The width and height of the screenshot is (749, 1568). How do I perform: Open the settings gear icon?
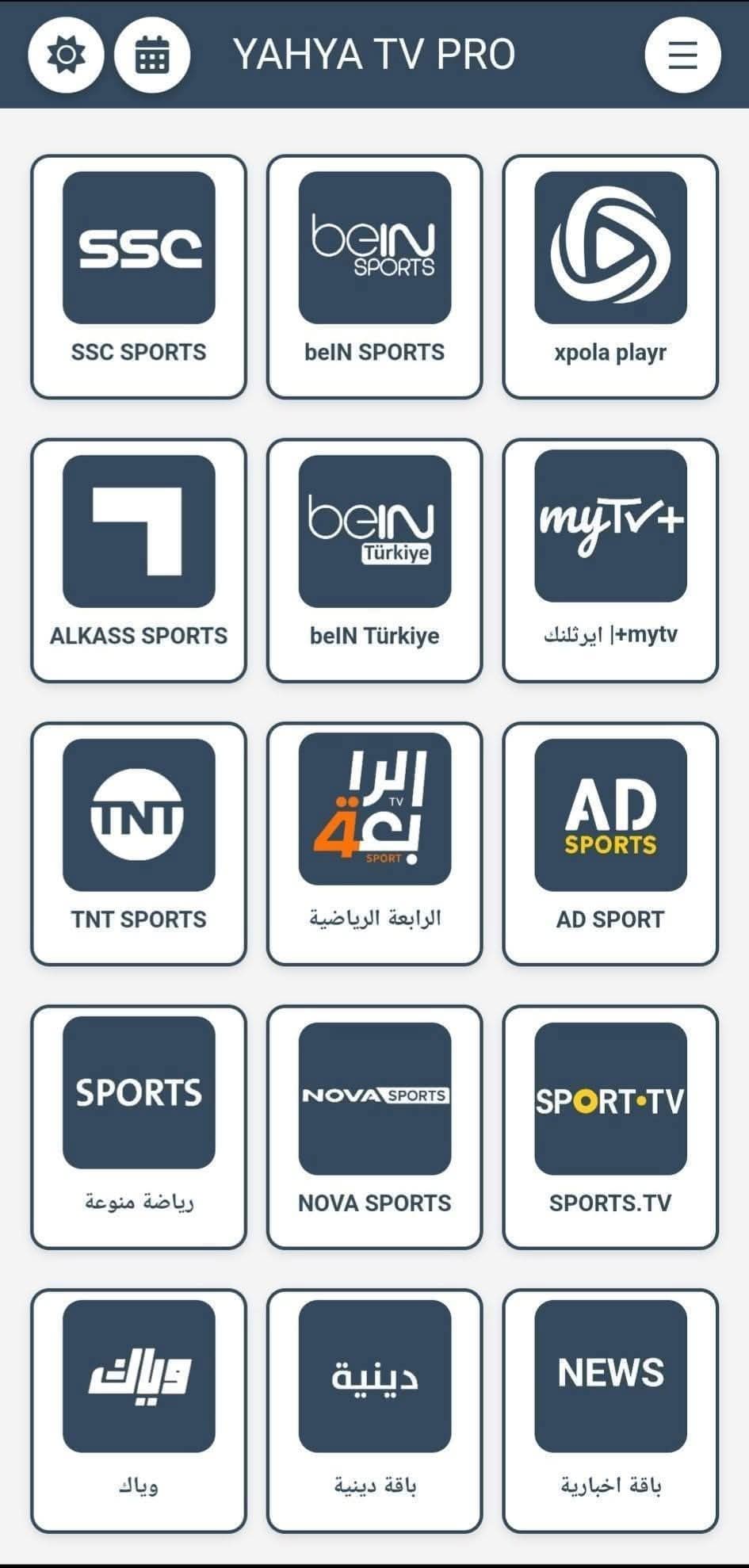[x=66, y=55]
